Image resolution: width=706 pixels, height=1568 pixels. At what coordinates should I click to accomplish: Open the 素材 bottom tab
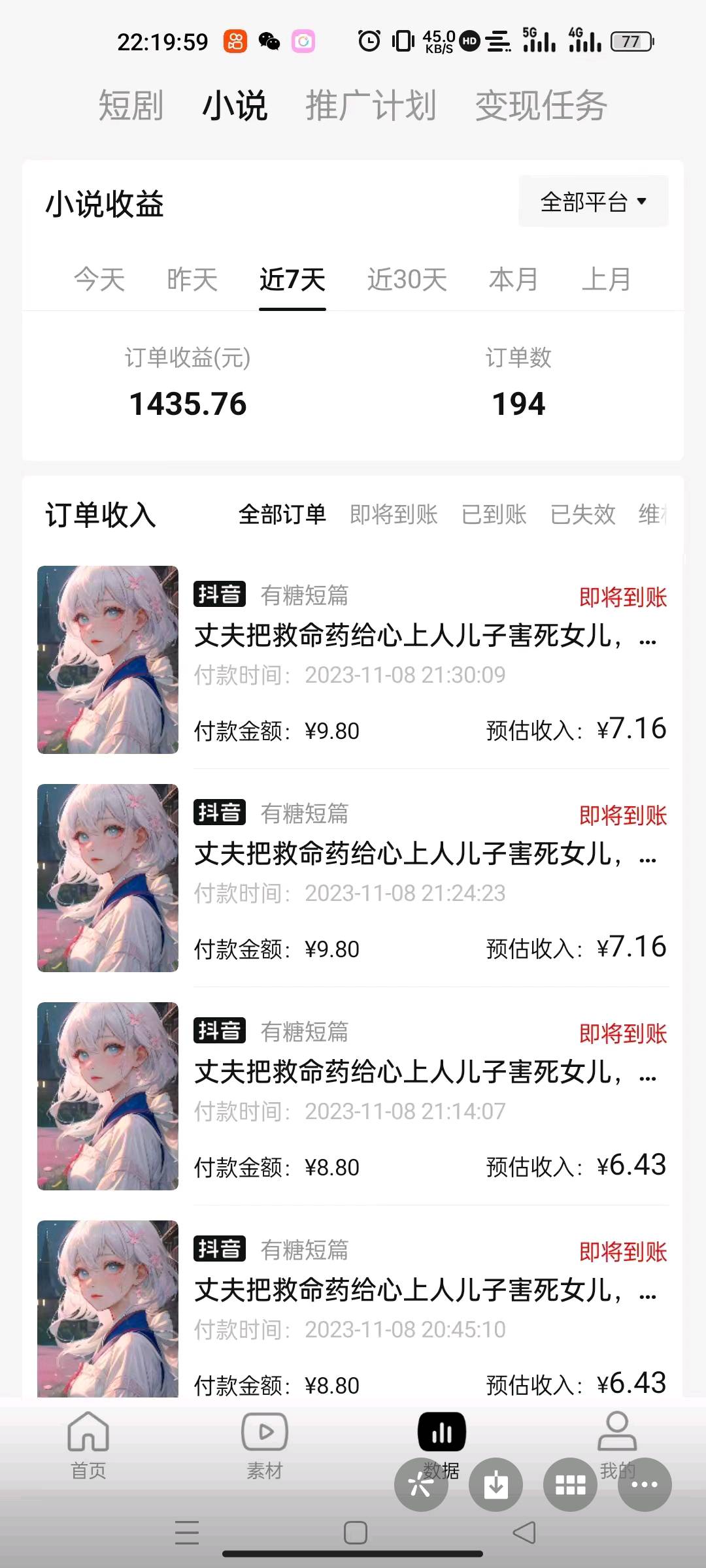pos(264,1445)
